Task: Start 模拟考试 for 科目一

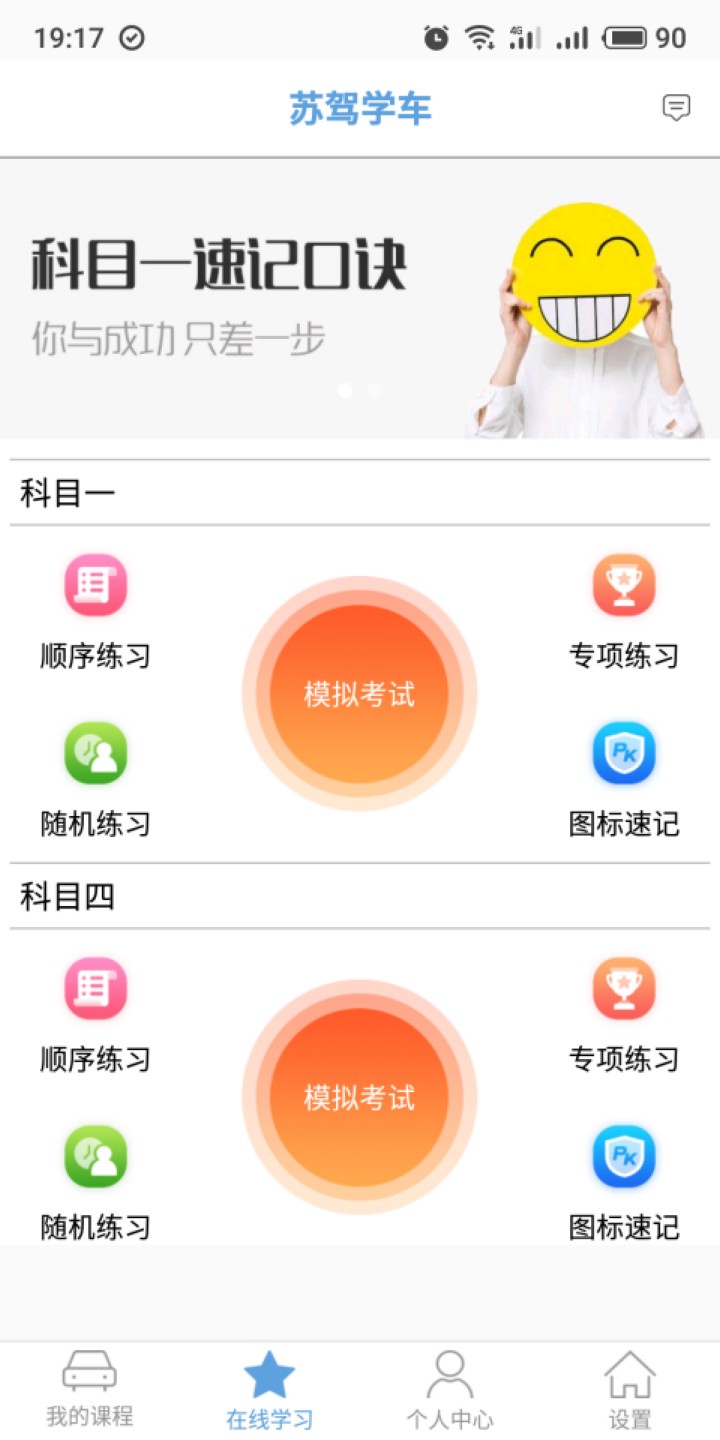Action: (360, 692)
